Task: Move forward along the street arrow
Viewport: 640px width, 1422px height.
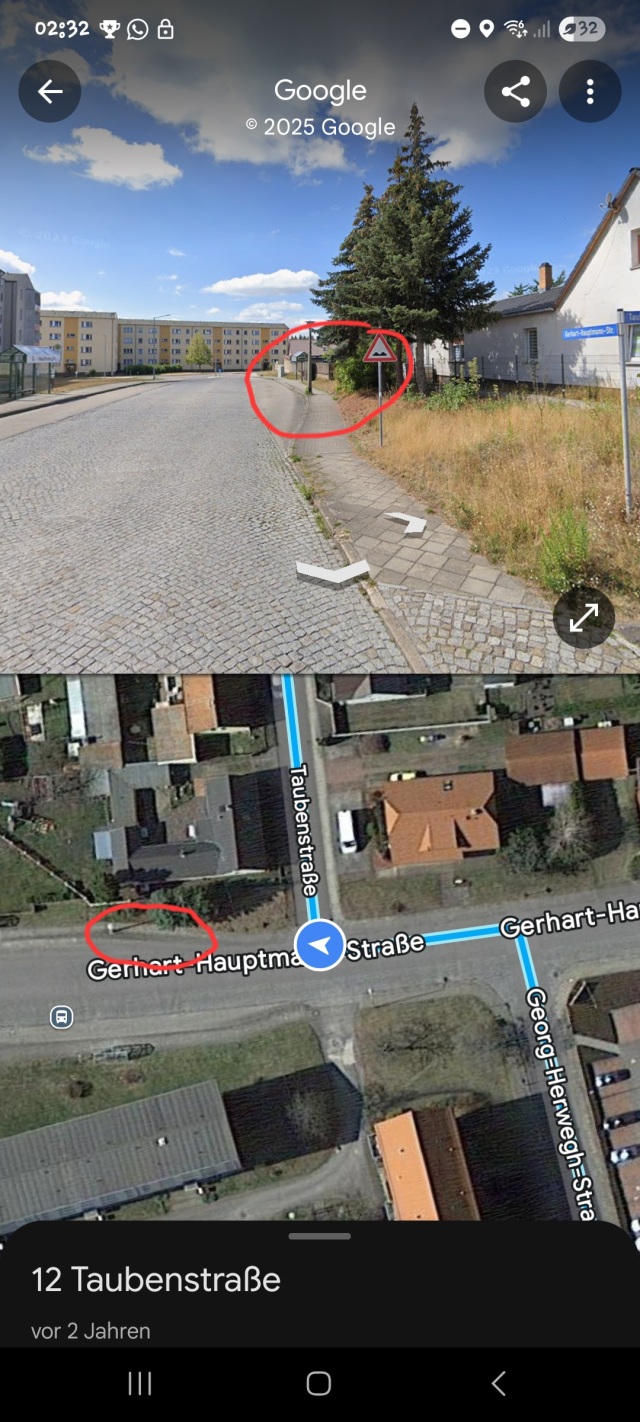Action: 332,571
